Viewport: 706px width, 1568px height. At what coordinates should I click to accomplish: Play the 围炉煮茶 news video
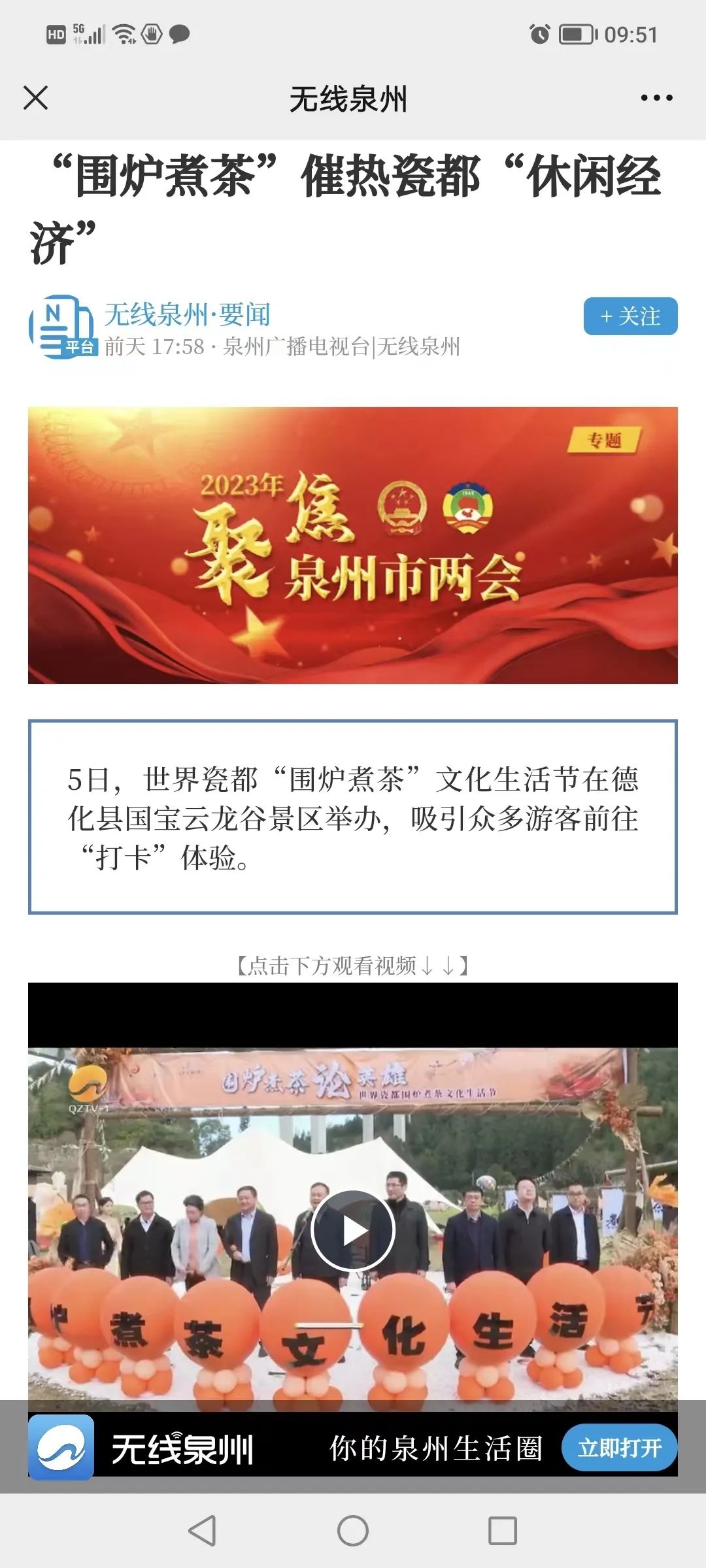click(x=353, y=1230)
